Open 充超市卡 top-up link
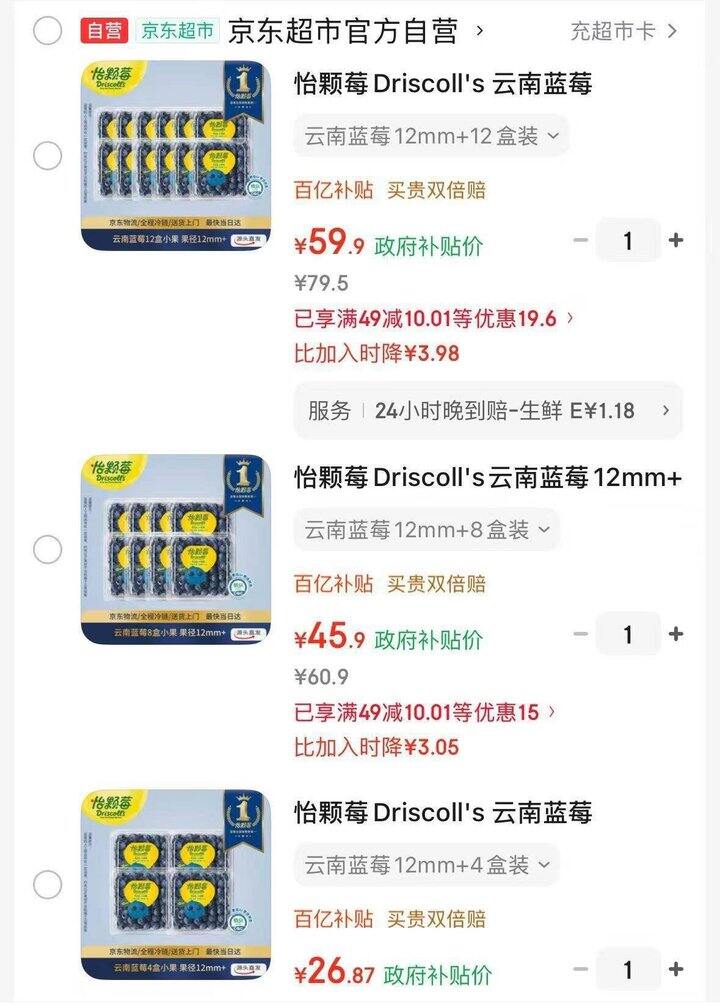 coord(623,31)
